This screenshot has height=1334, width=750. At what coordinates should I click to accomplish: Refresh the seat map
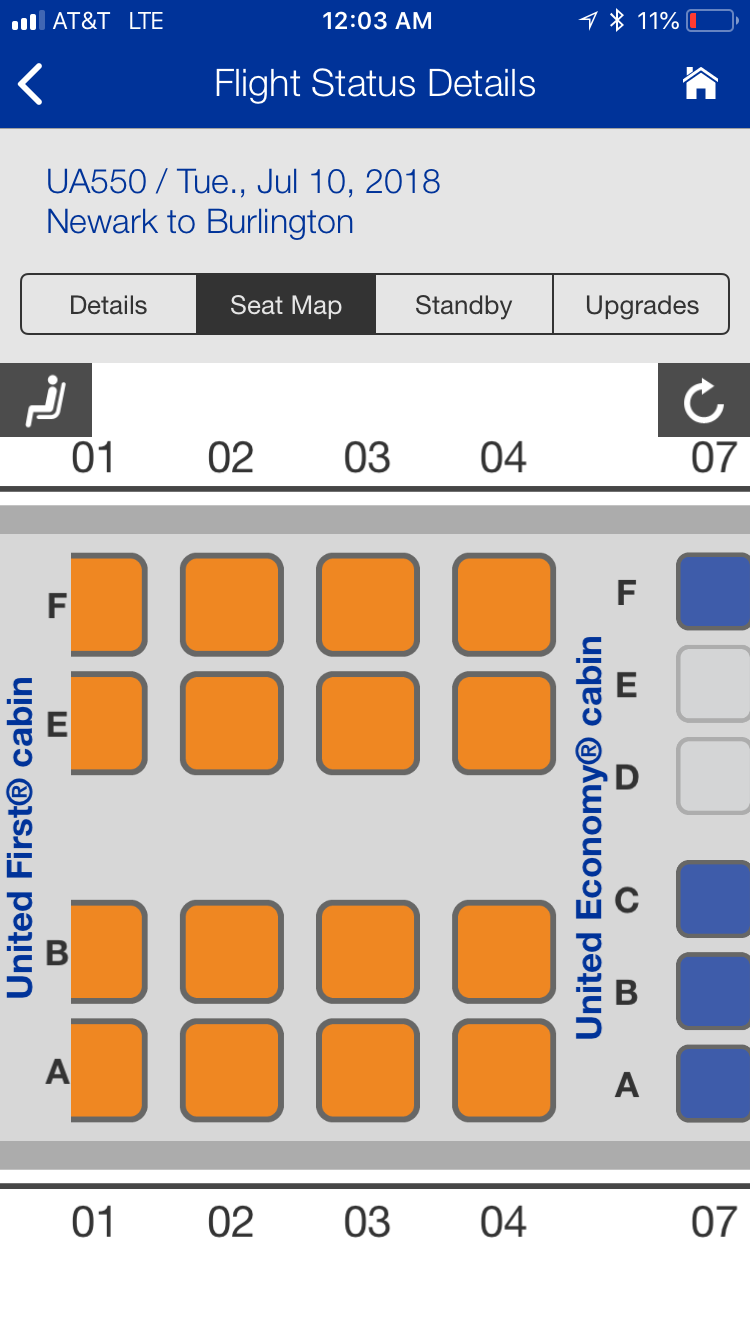tap(704, 400)
